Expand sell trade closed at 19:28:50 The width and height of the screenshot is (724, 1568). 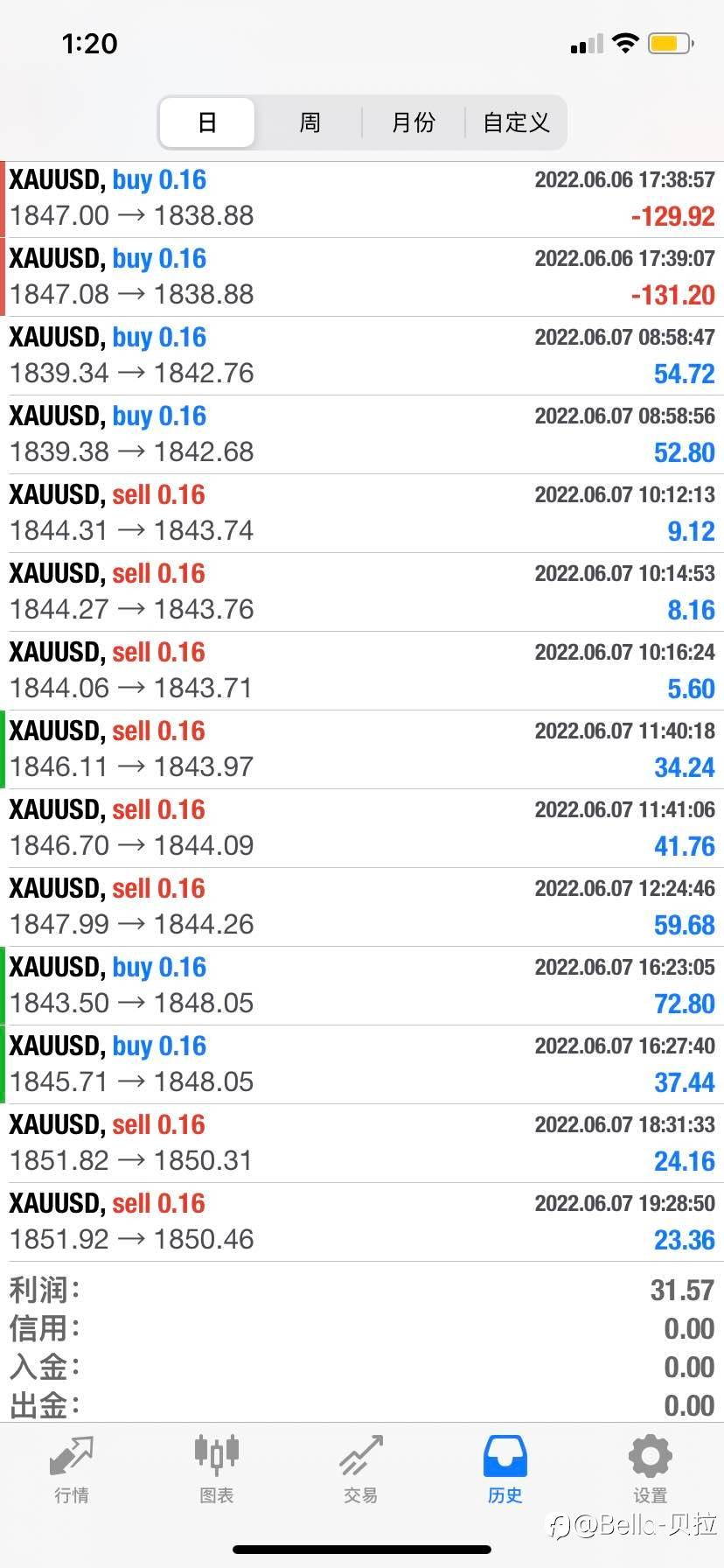[x=362, y=1222]
